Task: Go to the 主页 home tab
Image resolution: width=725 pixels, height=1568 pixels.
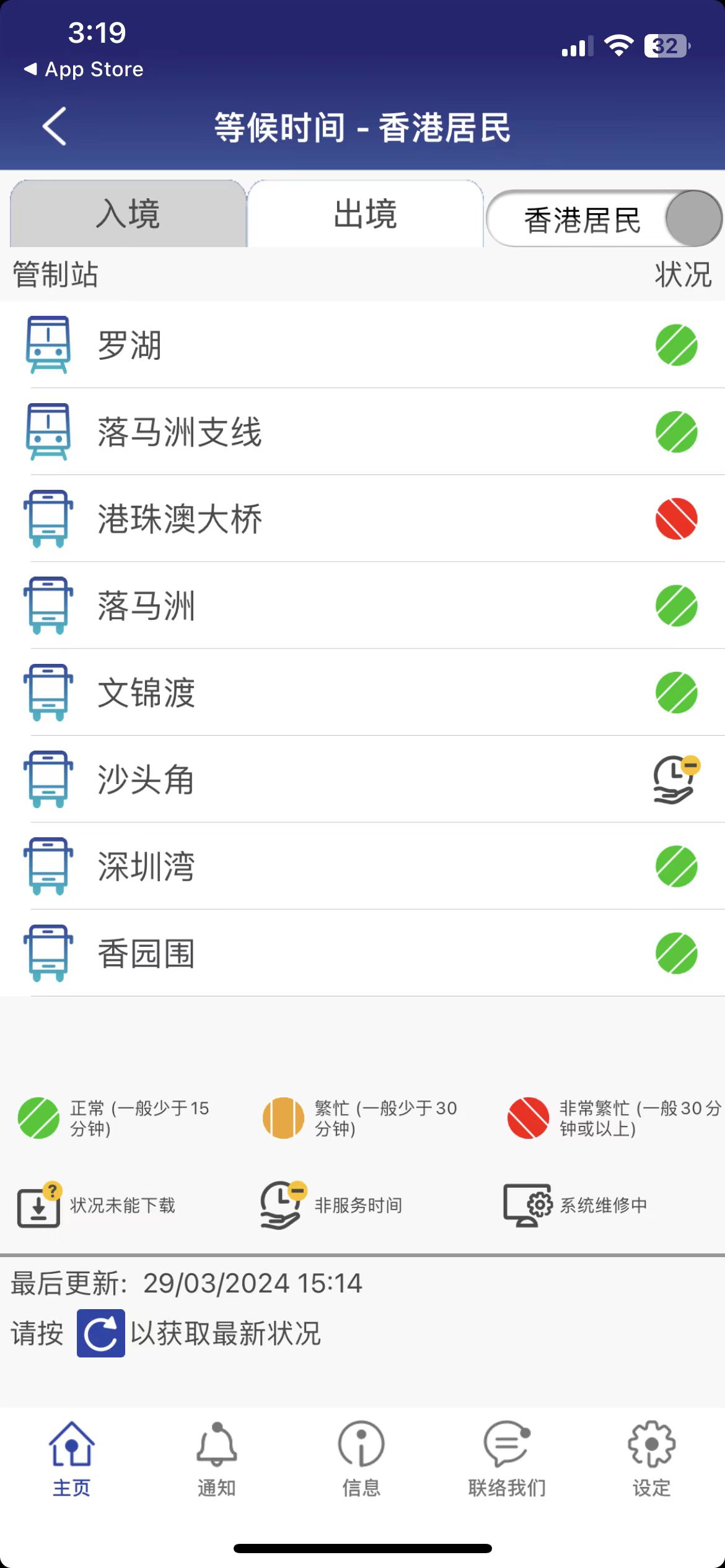Action: 72,1458
